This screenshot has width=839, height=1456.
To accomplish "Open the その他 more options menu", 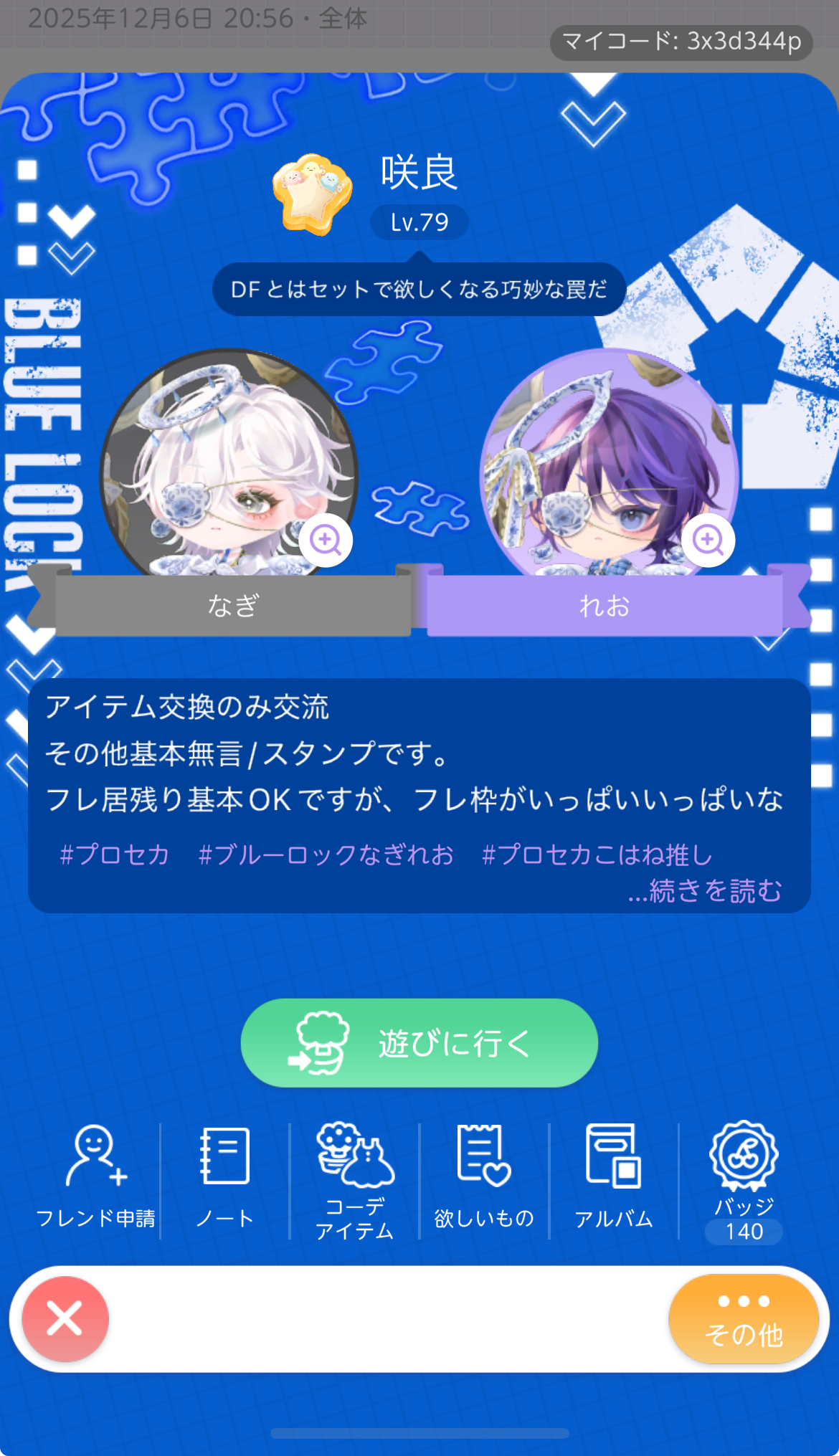I will coord(744,1318).
